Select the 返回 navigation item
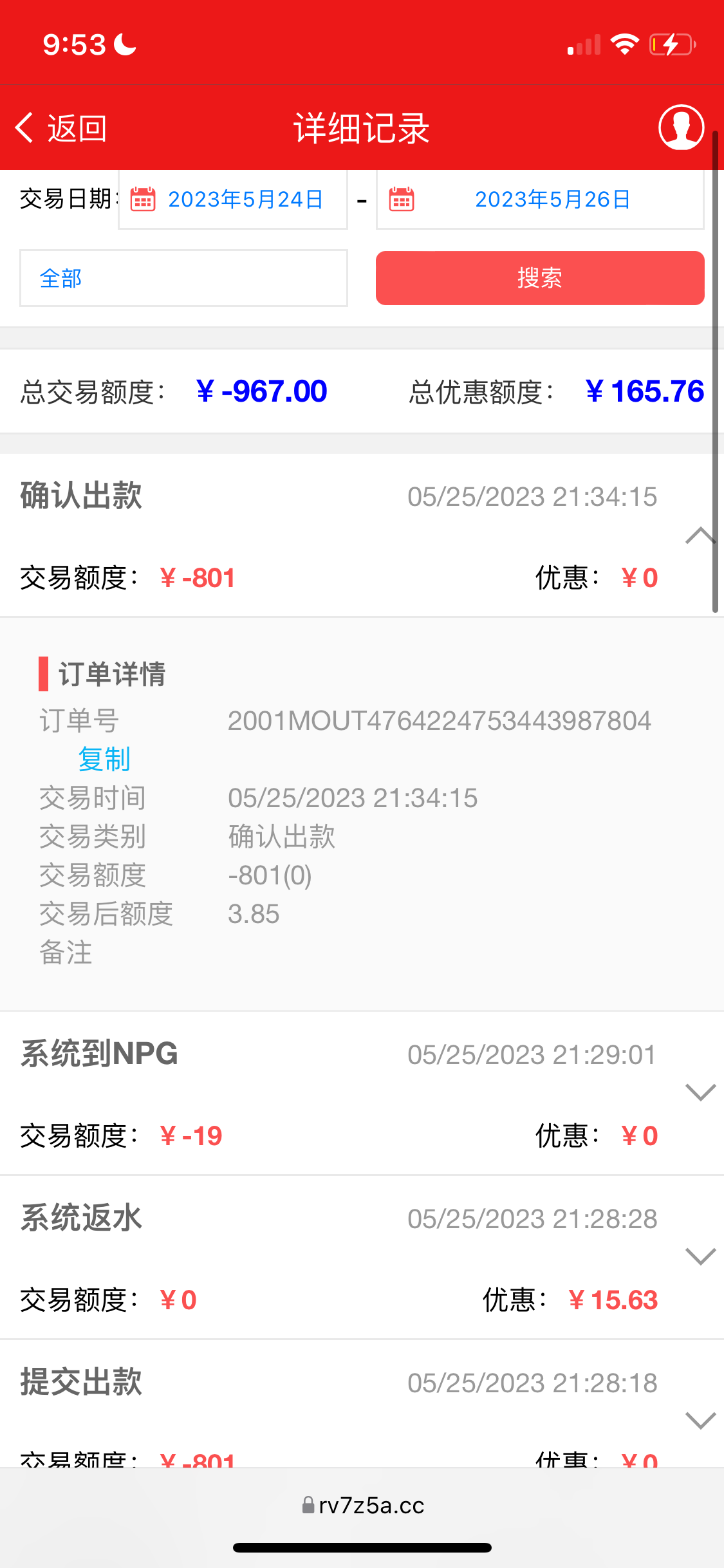The width and height of the screenshot is (724, 1568). (75, 128)
